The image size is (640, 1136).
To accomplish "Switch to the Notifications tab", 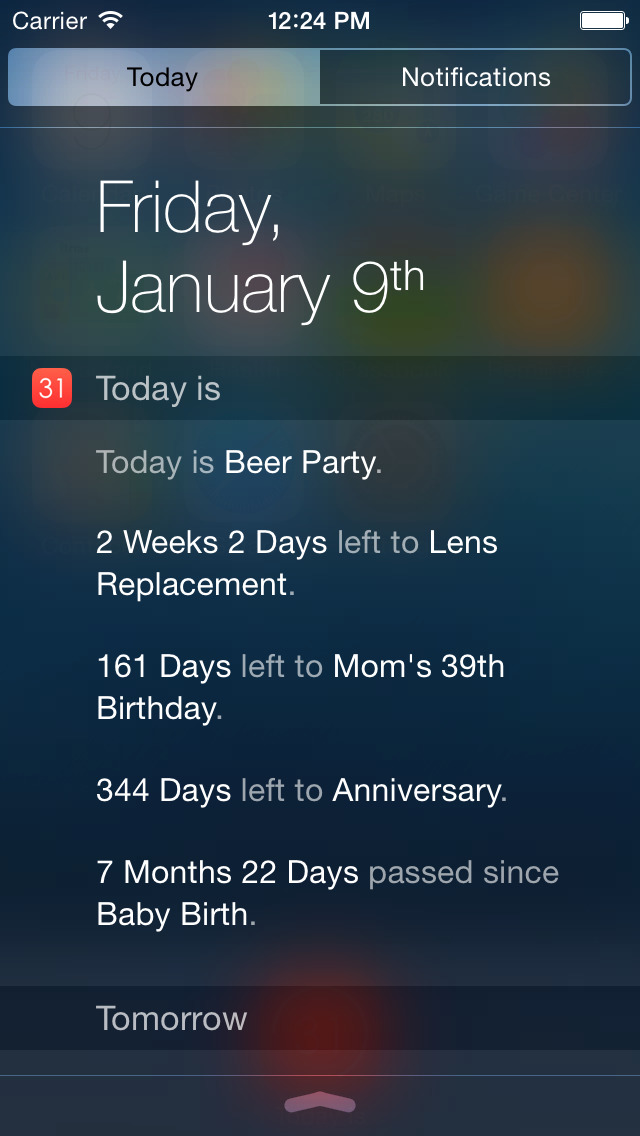I will point(476,78).
